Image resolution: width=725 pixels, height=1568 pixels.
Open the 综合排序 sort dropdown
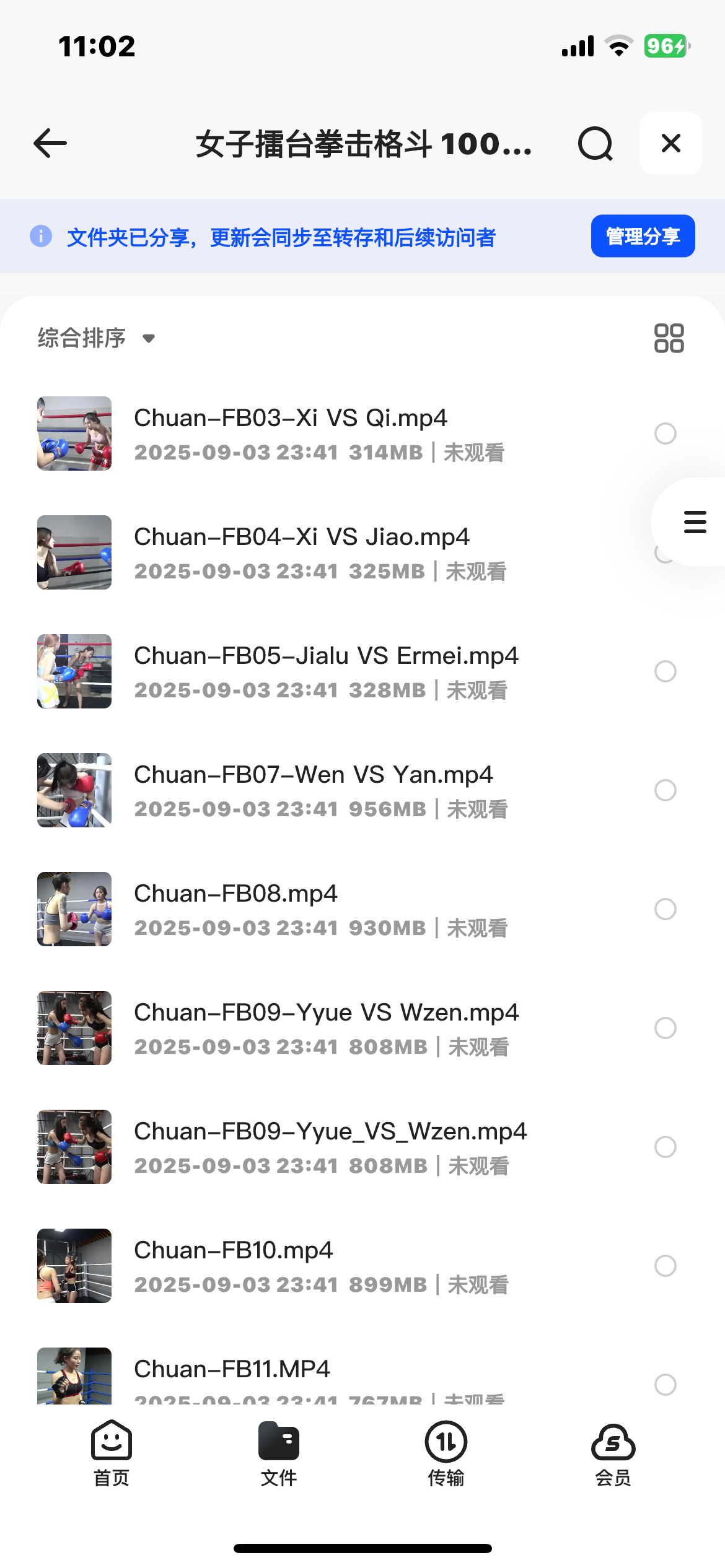pyautogui.click(x=96, y=338)
